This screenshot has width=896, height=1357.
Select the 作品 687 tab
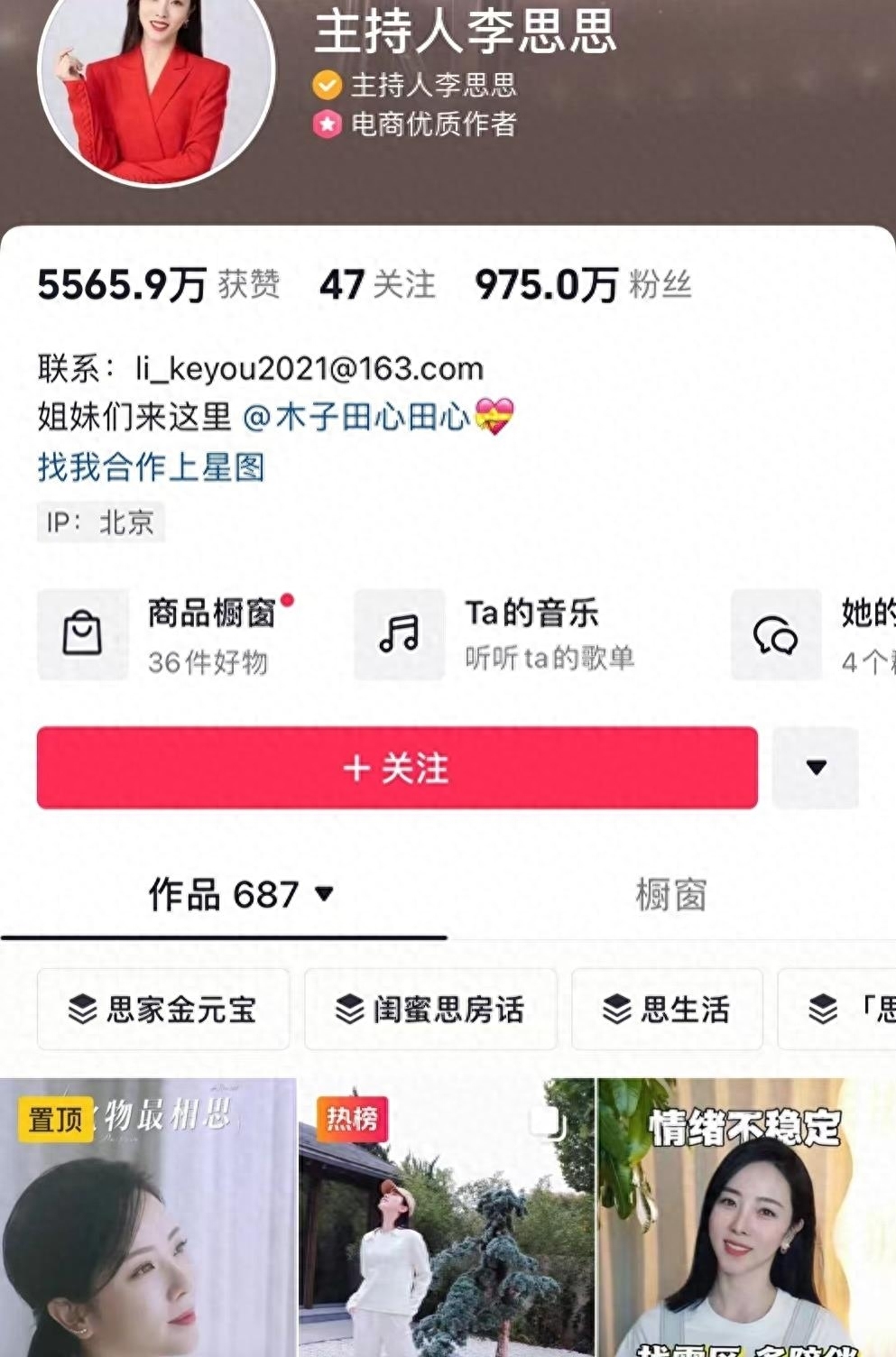(x=239, y=895)
